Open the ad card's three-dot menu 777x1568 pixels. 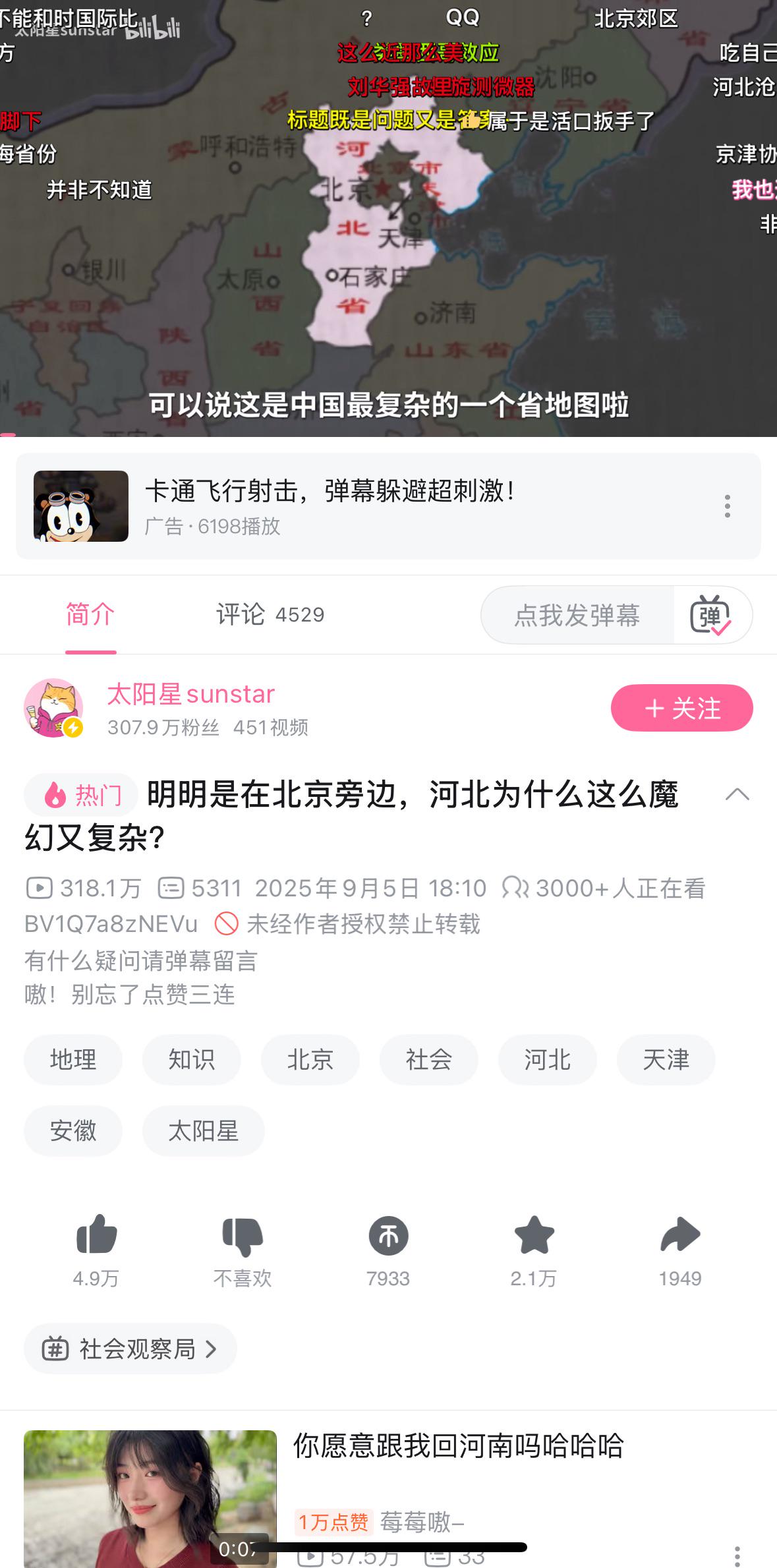tap(728, 506)
